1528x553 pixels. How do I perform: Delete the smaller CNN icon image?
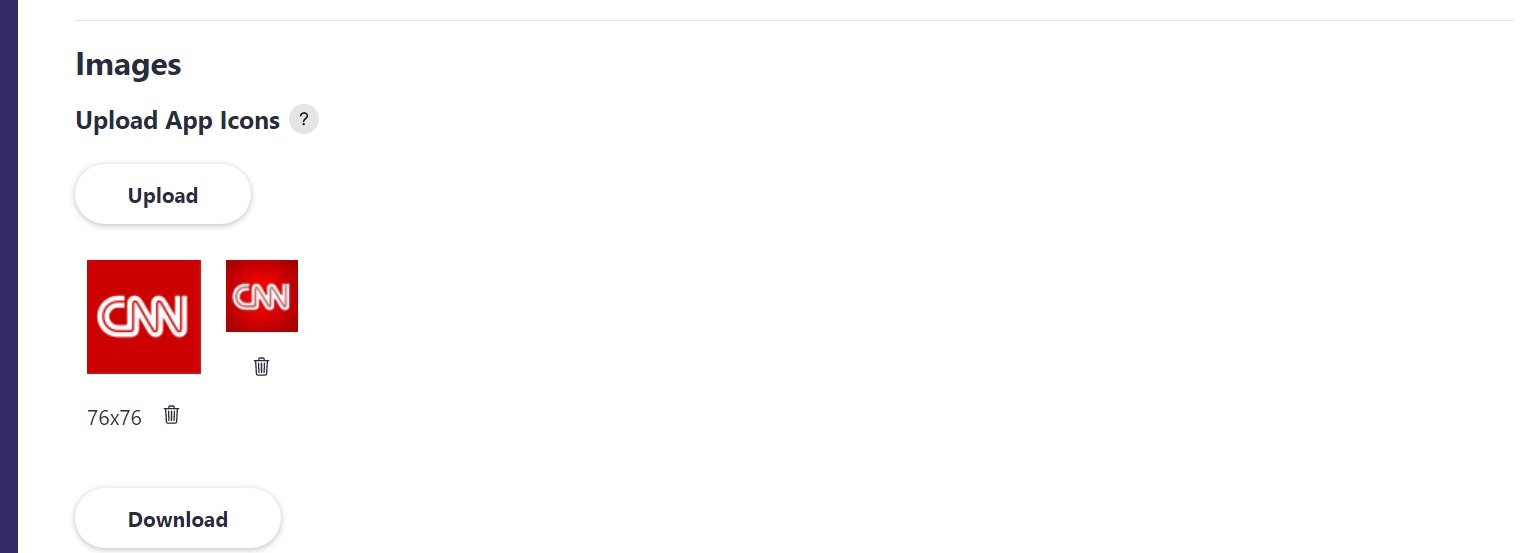pos(262,367)
